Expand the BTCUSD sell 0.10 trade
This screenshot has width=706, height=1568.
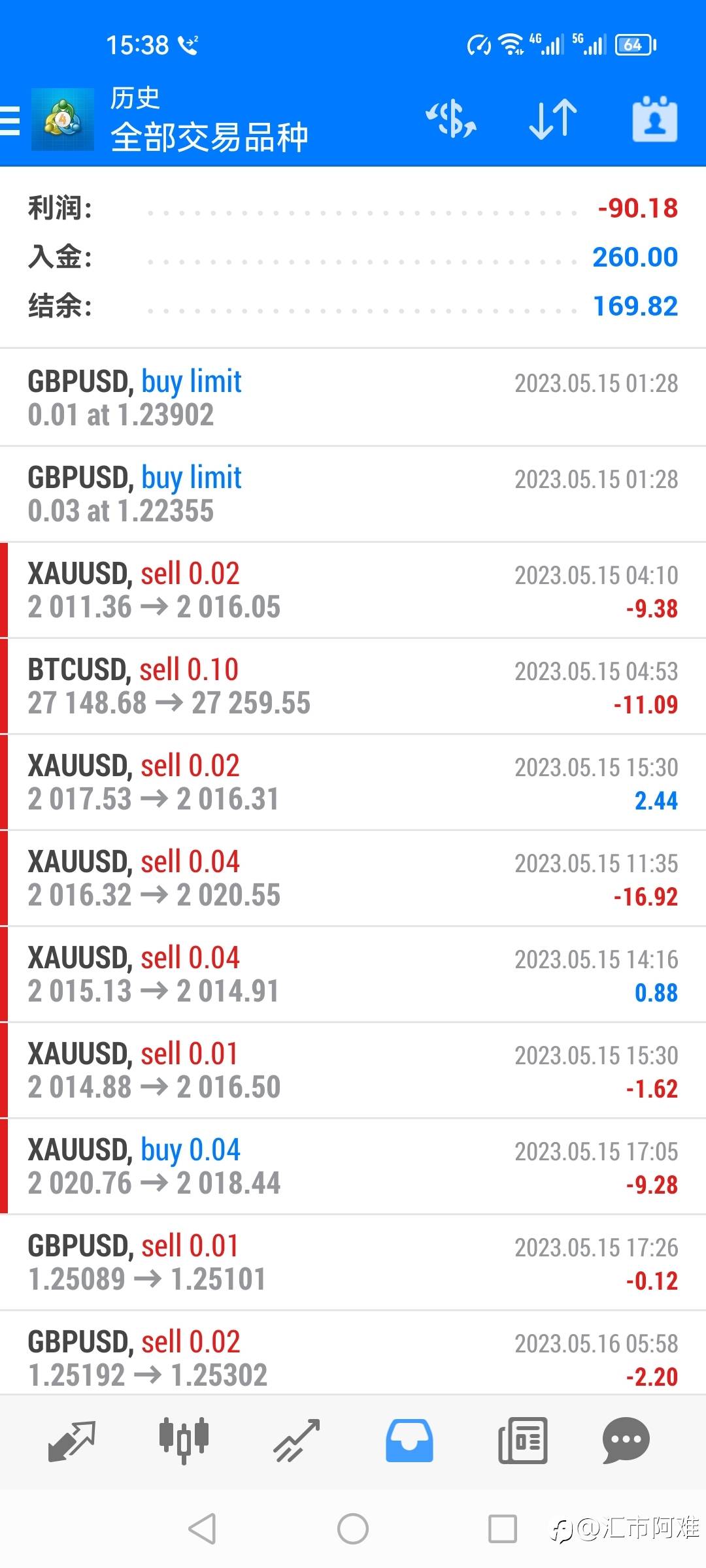click(353, 686)
